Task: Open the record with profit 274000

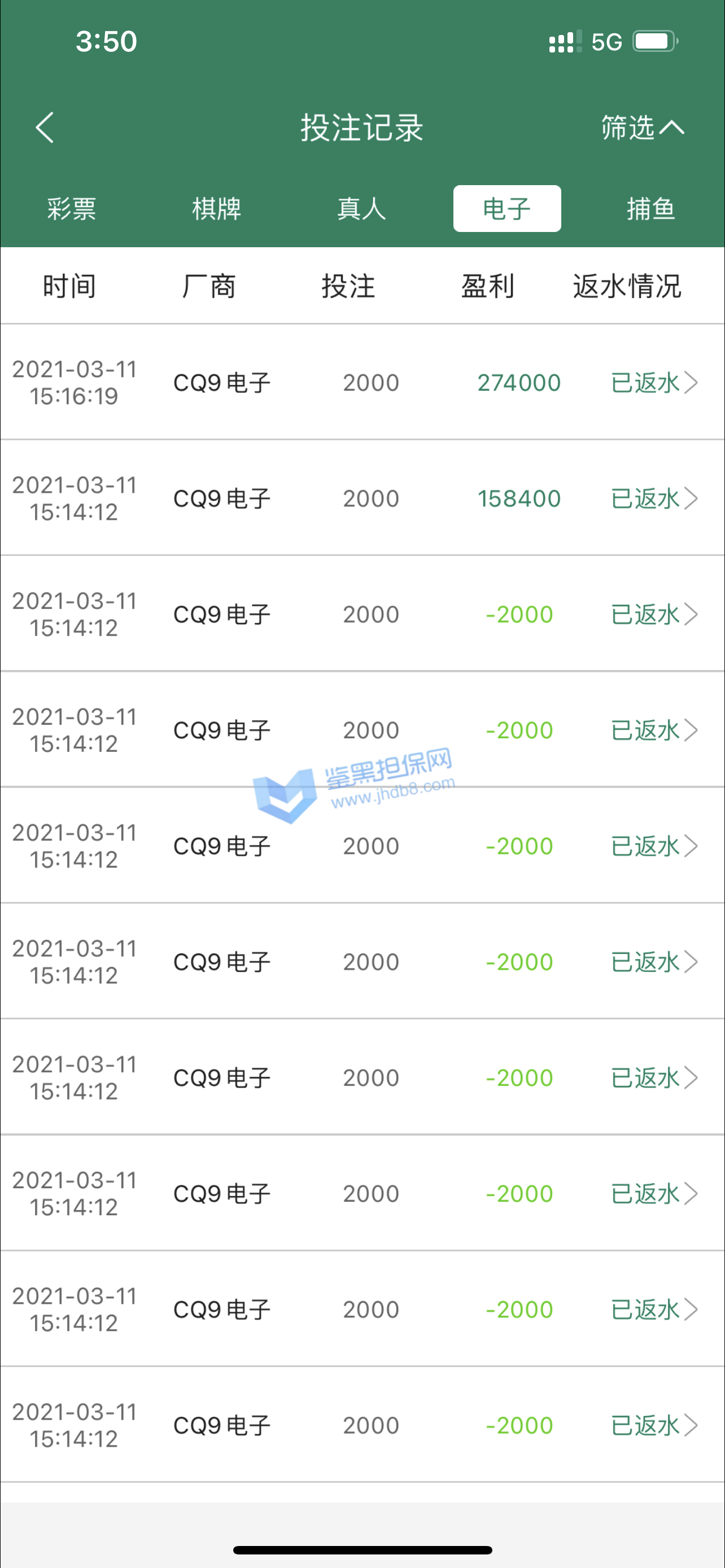Action: (654, 383)
